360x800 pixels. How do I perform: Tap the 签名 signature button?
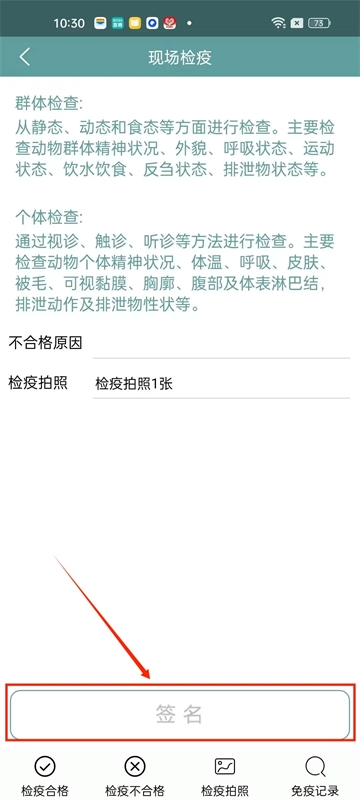coord(180,714)
